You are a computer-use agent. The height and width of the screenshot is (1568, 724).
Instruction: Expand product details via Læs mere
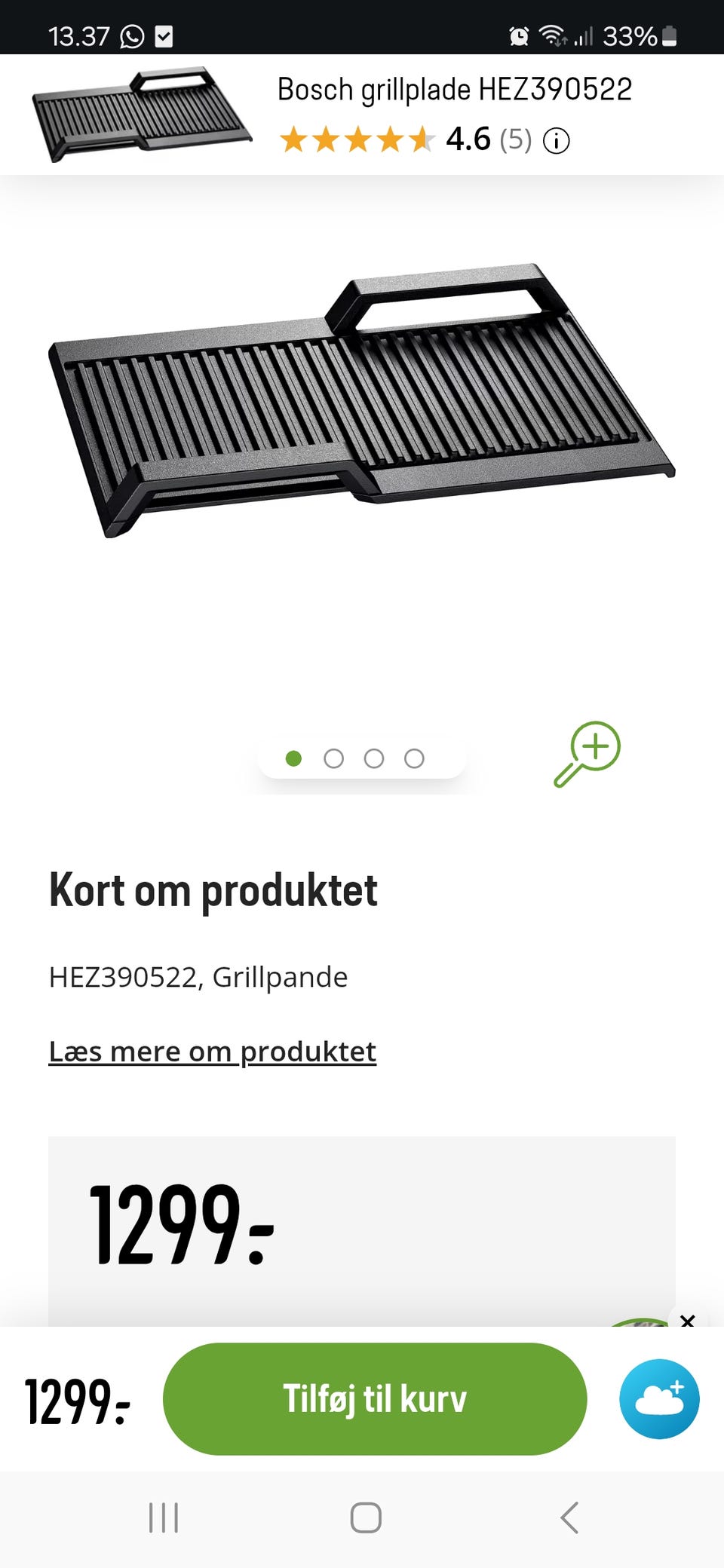click(213, 1050)
